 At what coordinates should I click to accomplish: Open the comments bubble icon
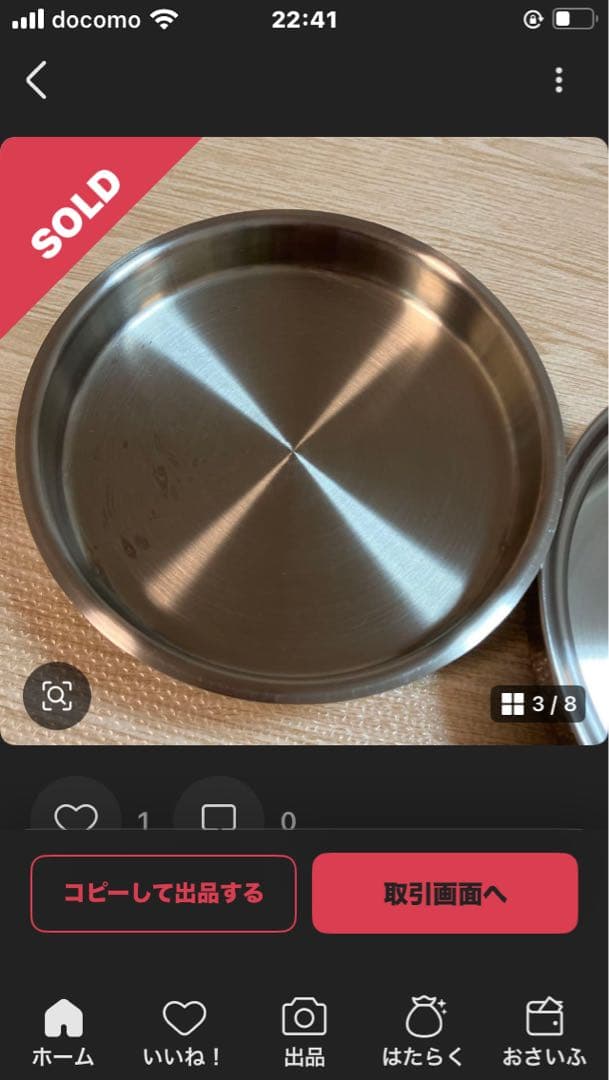(x=218, y=816)
